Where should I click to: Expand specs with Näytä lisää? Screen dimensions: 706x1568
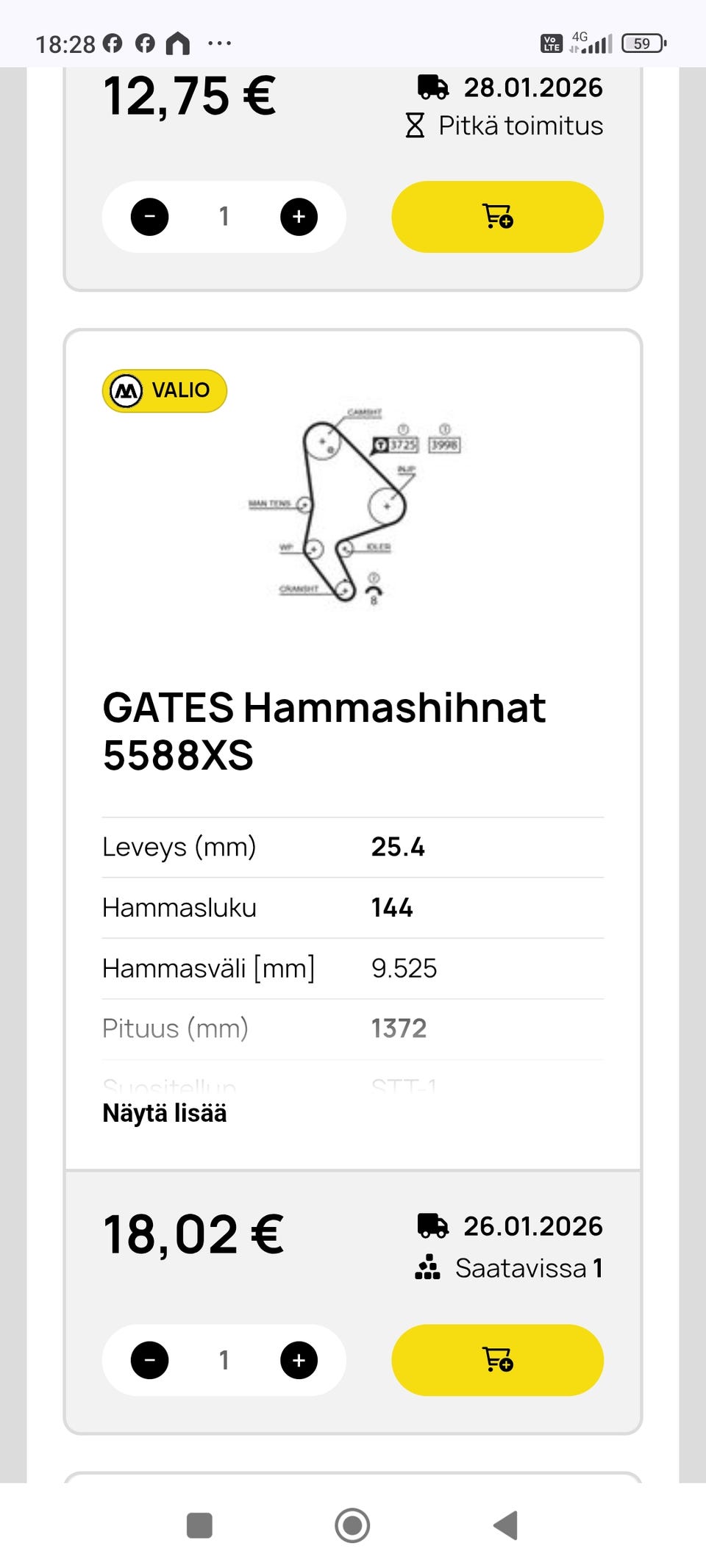(x=165, y=1113)
